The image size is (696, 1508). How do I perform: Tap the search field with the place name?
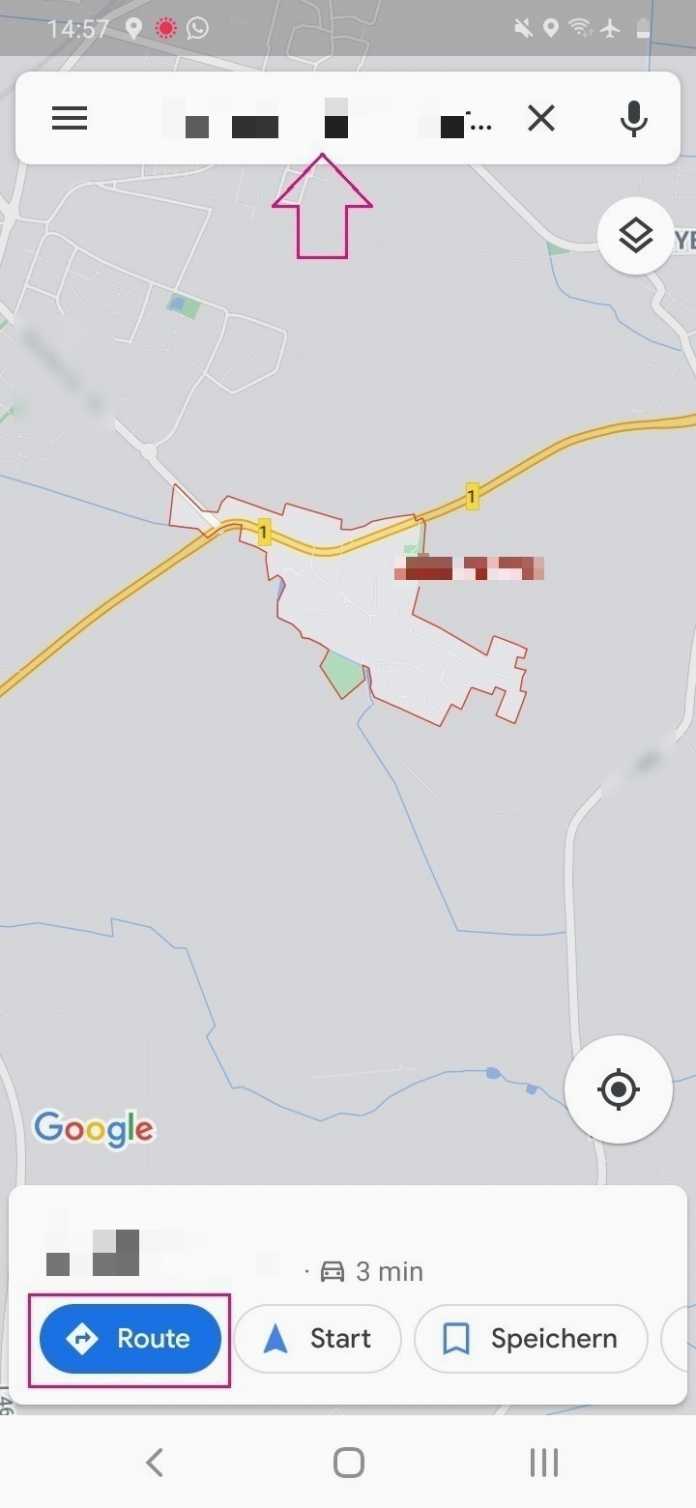(320, 120)
